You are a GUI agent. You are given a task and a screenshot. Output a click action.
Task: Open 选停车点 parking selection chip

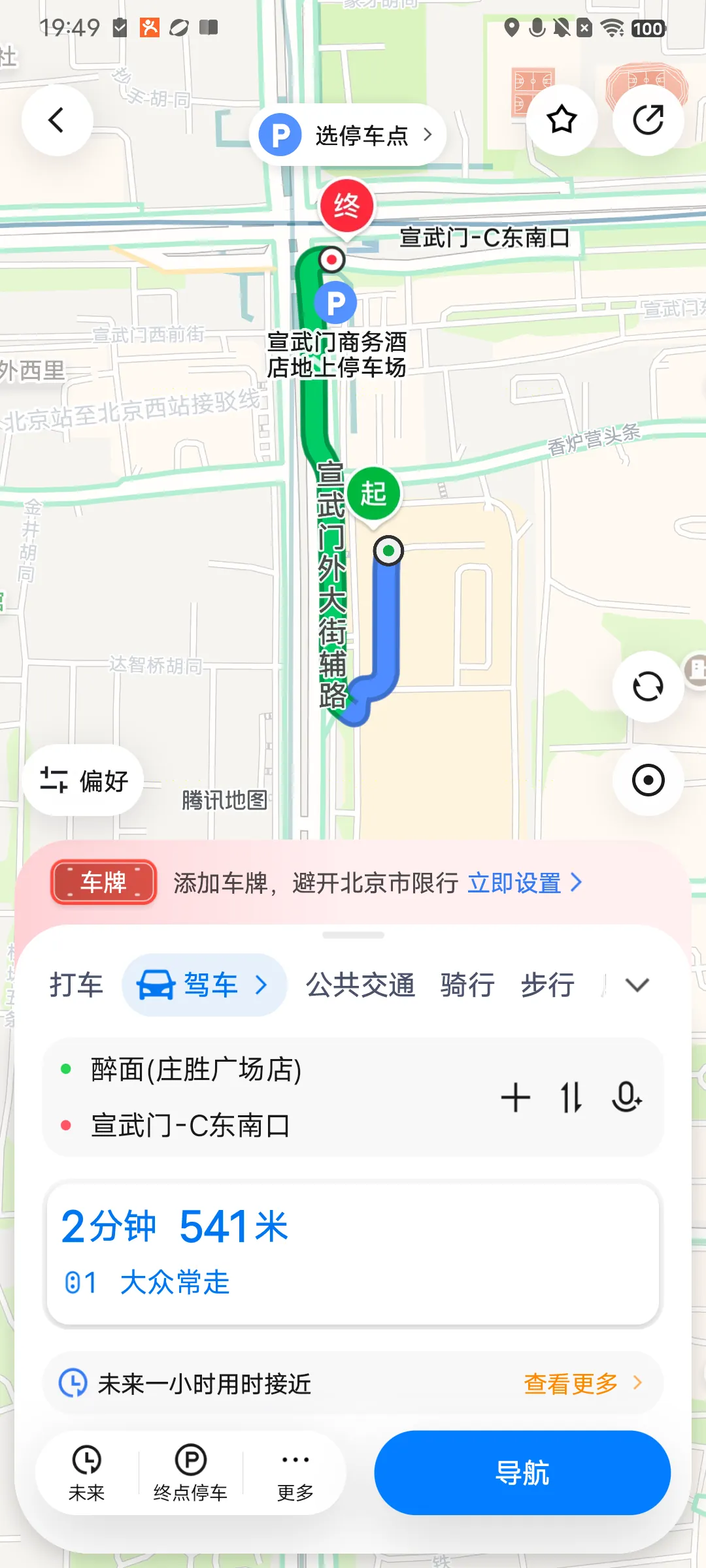pos(347,135)
